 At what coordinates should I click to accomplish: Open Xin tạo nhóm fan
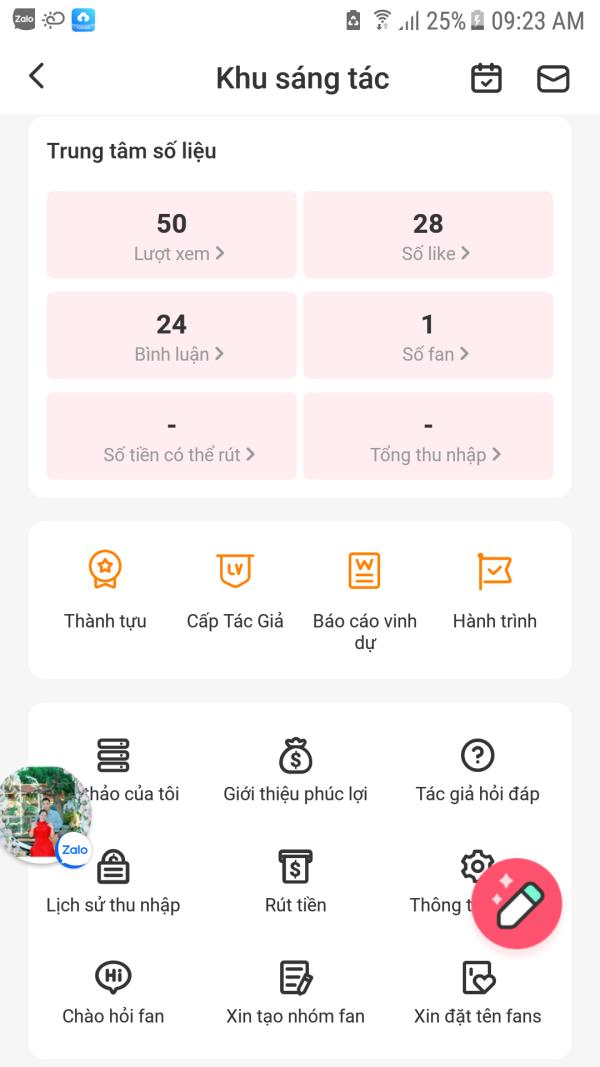pos(295,993)
